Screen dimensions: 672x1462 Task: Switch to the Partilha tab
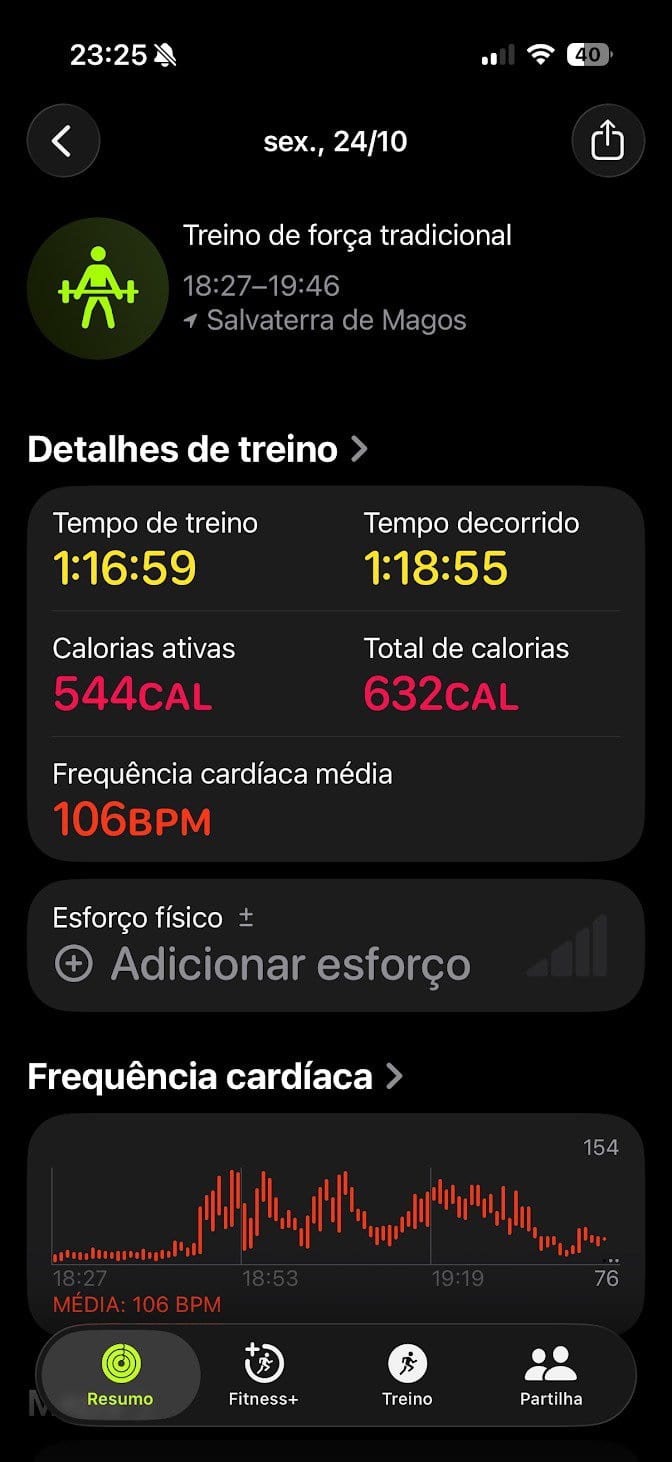point(551,1375)
